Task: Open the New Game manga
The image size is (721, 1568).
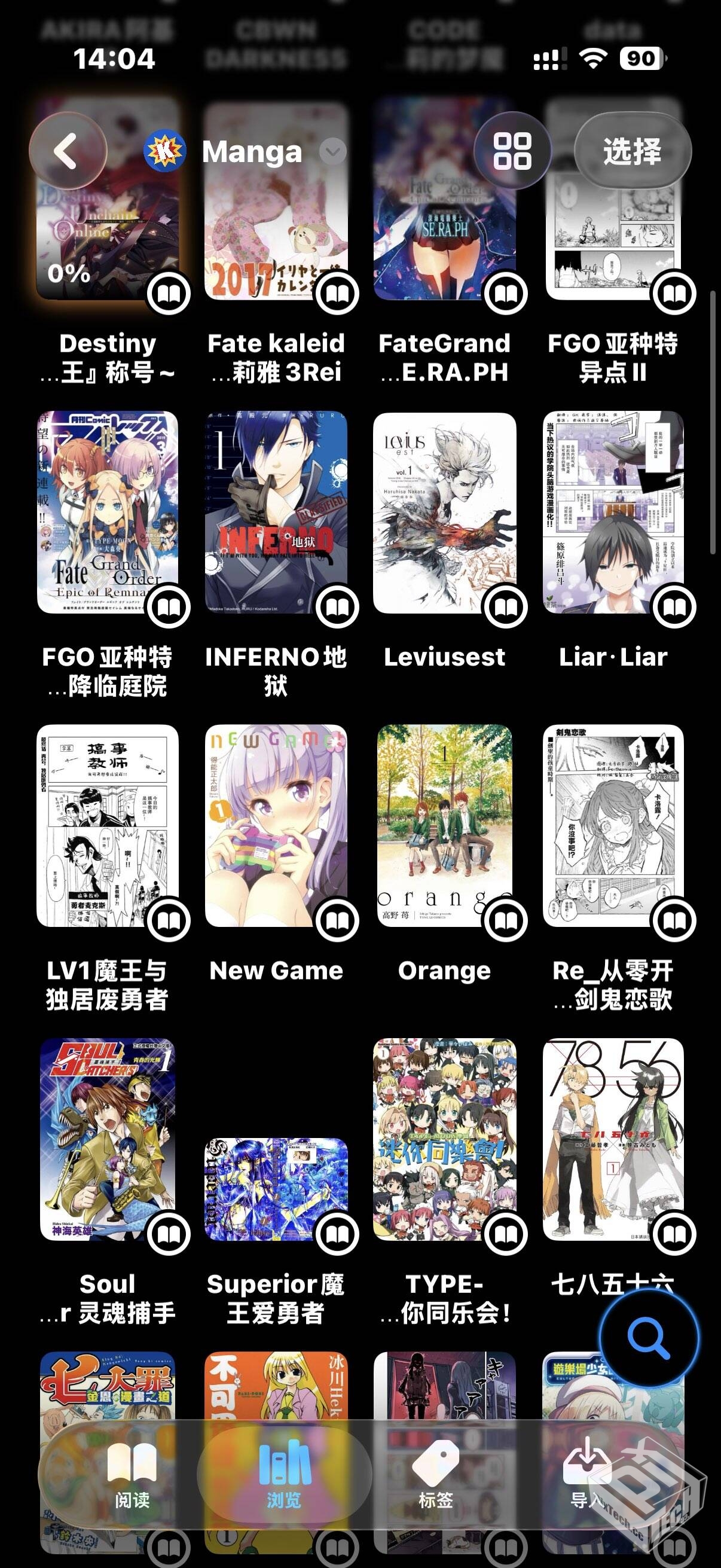Action: click(276, 825)
